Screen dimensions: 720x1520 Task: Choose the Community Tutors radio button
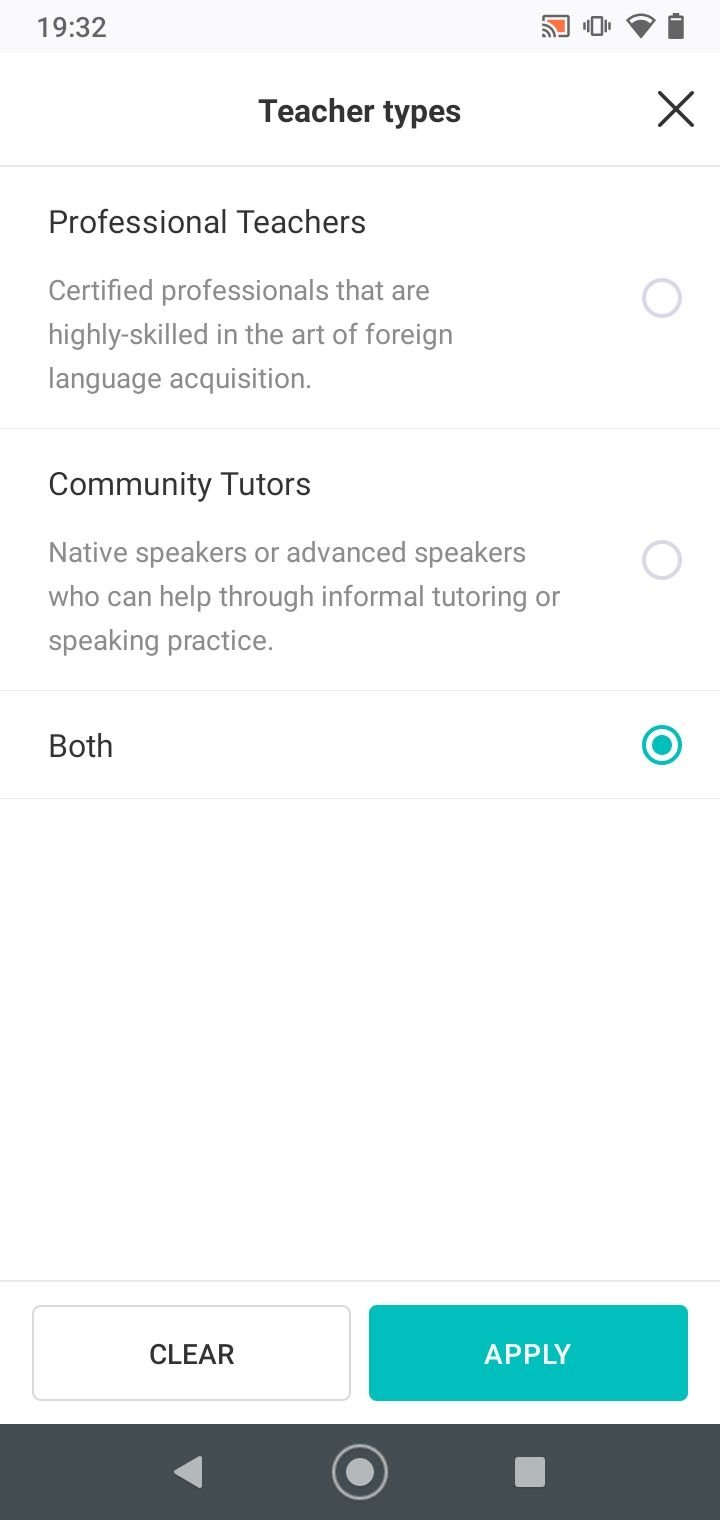[661, 560]
